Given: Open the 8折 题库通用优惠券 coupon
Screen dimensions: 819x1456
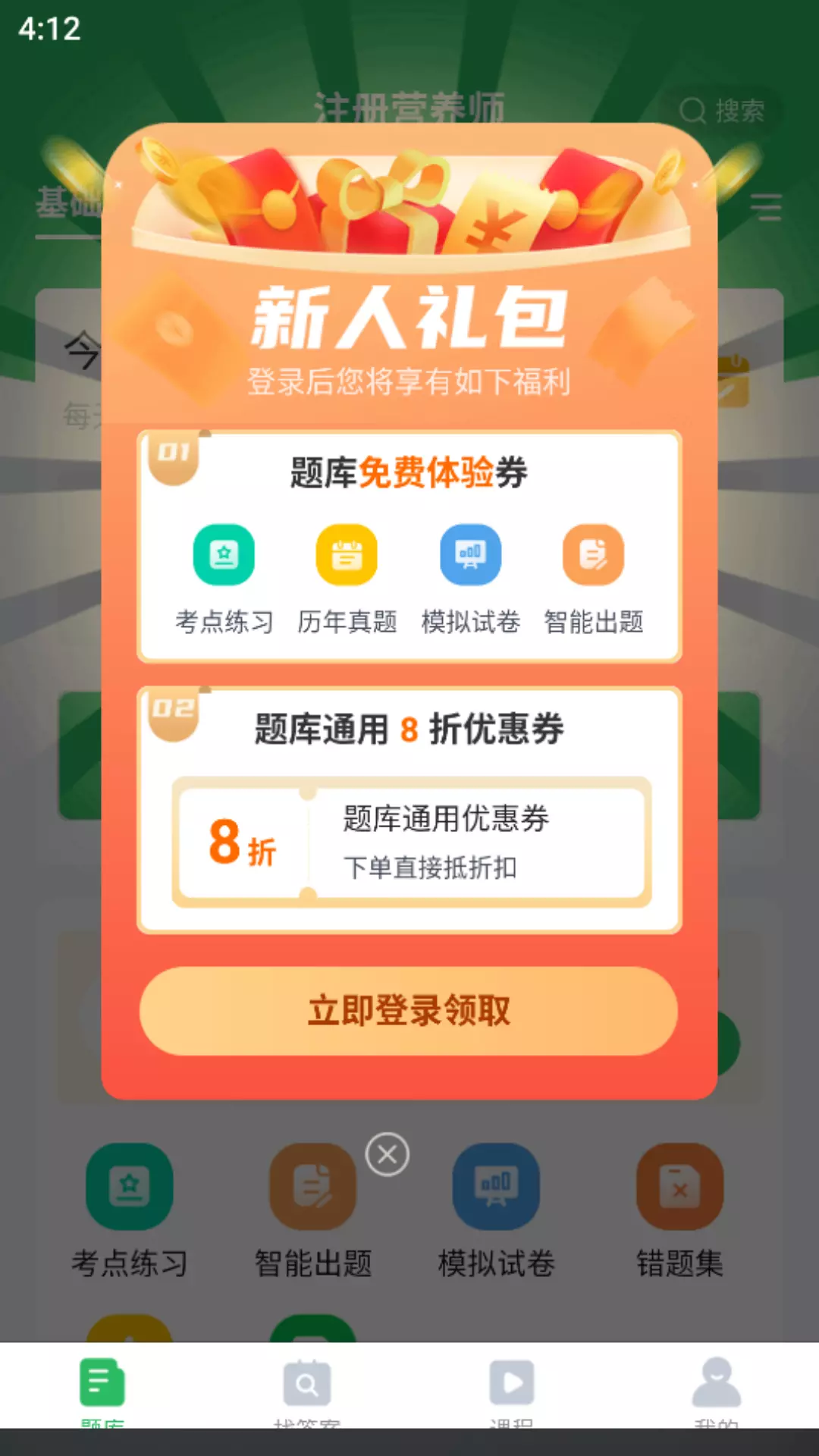Looking at the screenshot, I should 410,842.
